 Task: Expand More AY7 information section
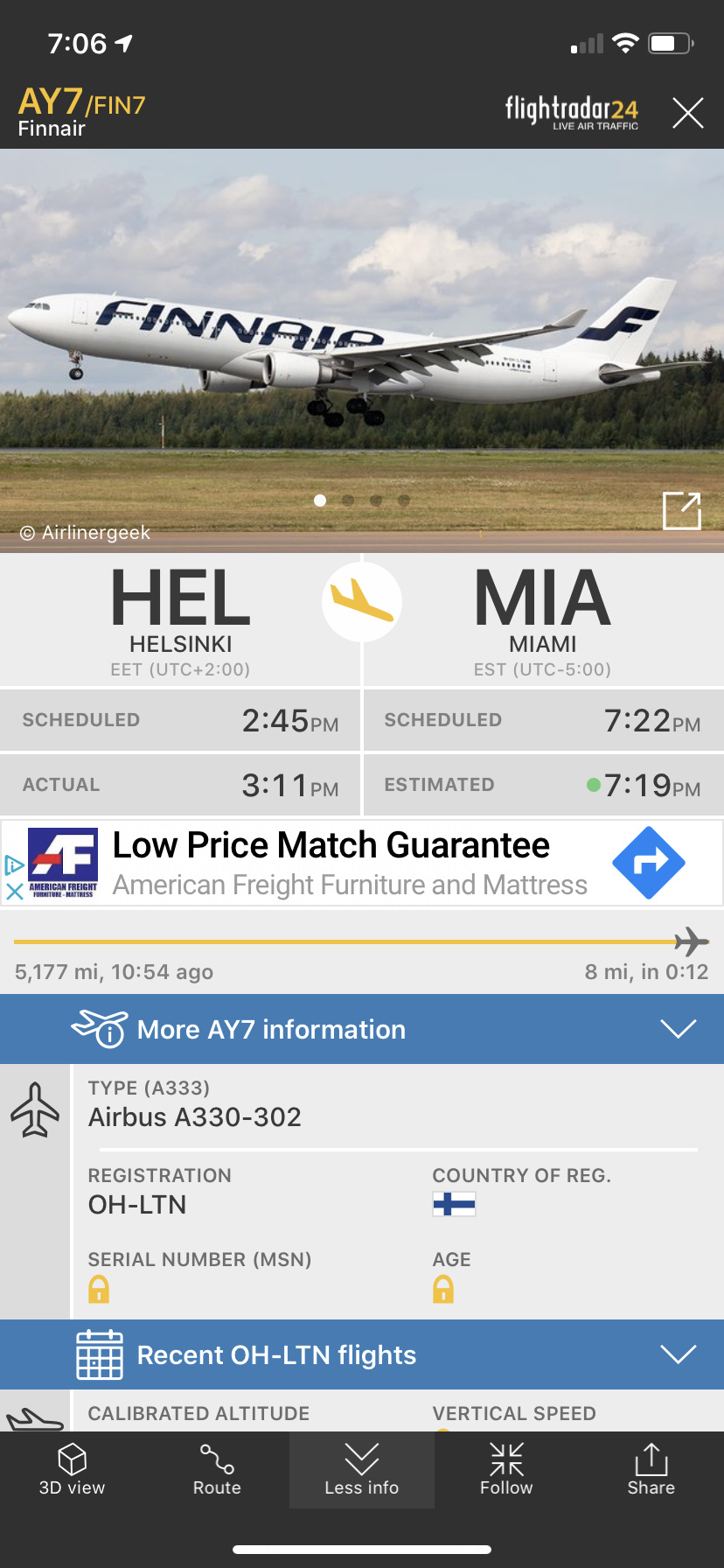point(362,1029)
